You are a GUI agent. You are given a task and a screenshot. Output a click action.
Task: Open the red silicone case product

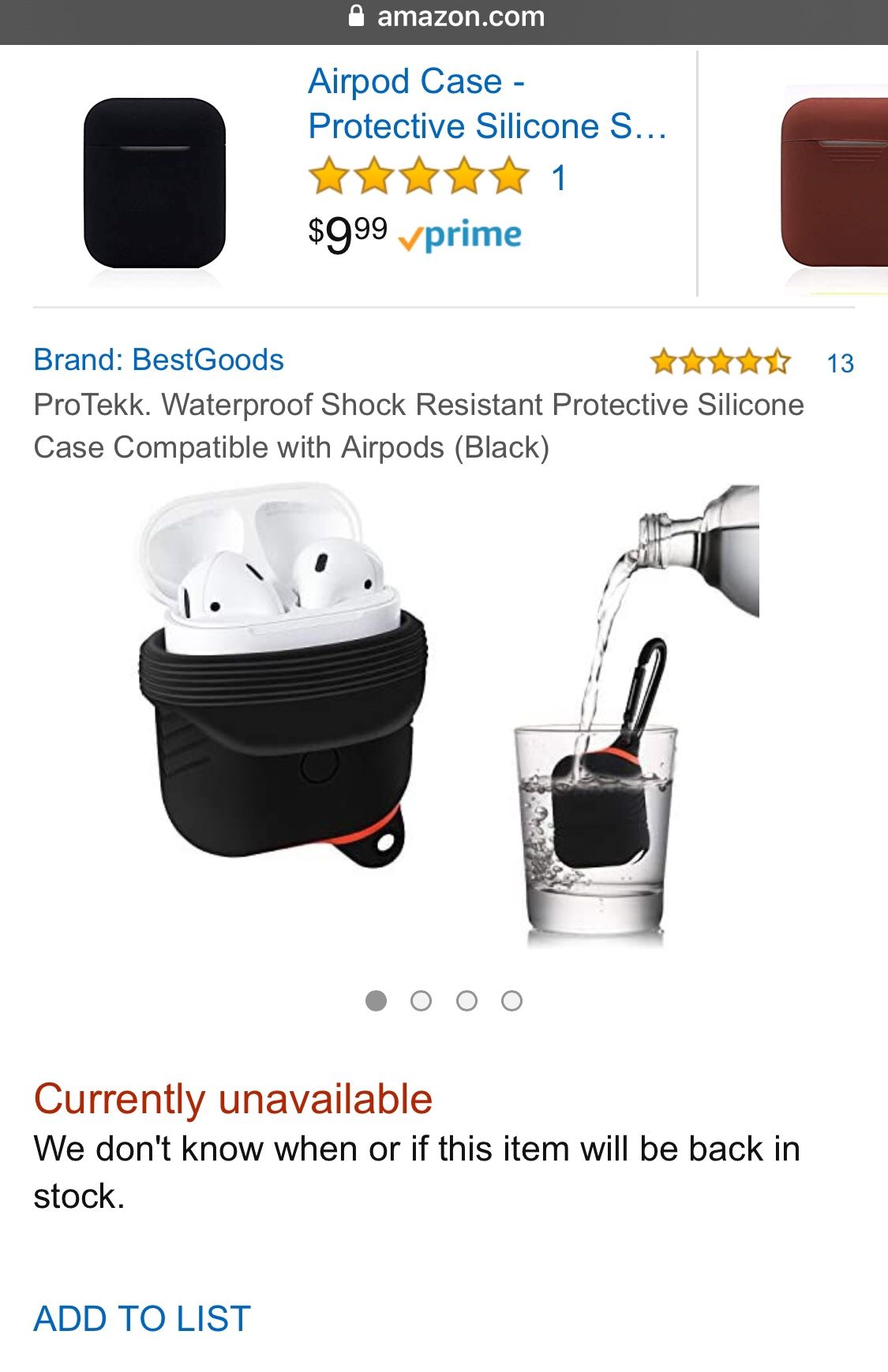click(834, 181)
